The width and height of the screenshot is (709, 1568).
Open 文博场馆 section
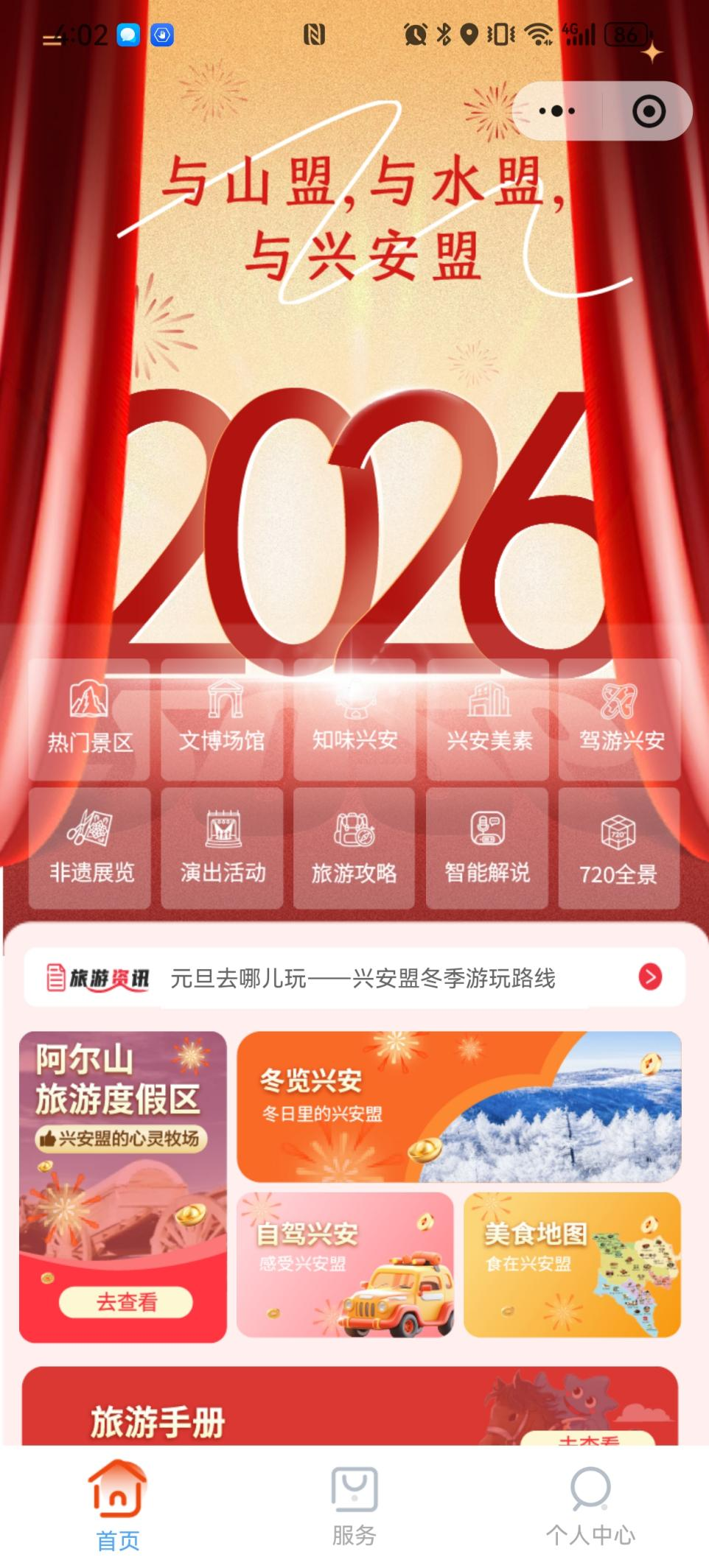[x=222, y=720]
